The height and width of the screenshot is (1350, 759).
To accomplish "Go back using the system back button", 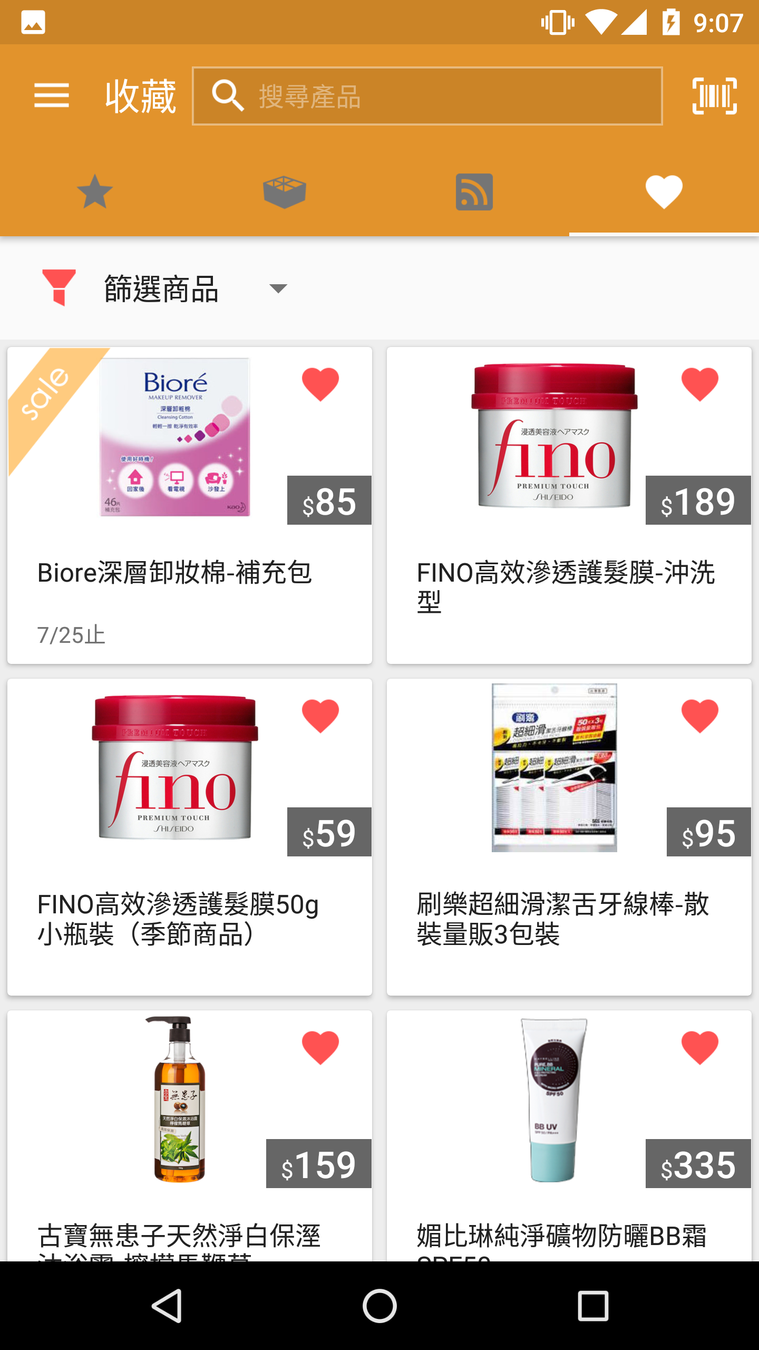I will [166, 1305].
